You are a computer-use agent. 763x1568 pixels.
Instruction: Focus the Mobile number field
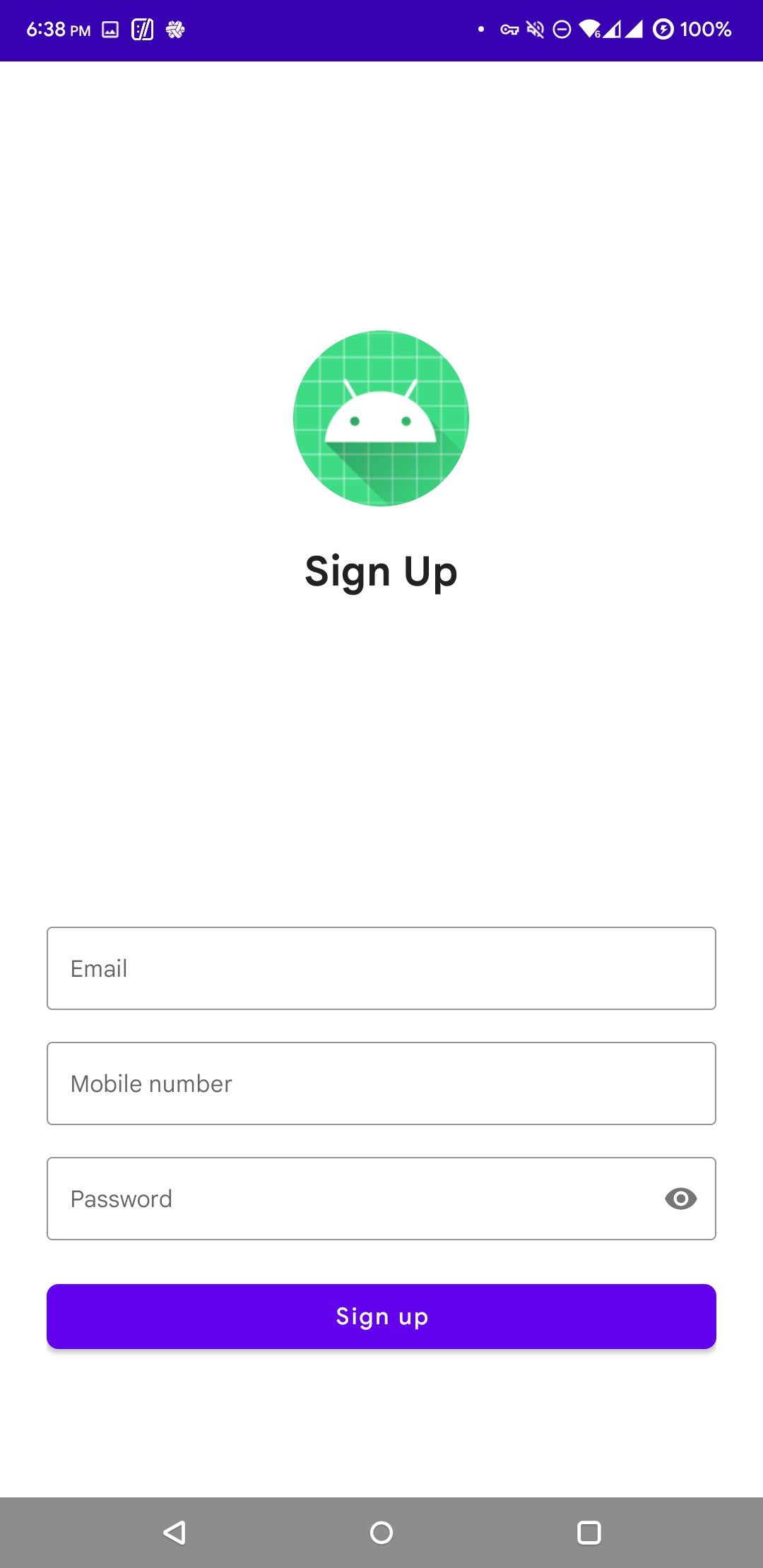click(381, 1083)
